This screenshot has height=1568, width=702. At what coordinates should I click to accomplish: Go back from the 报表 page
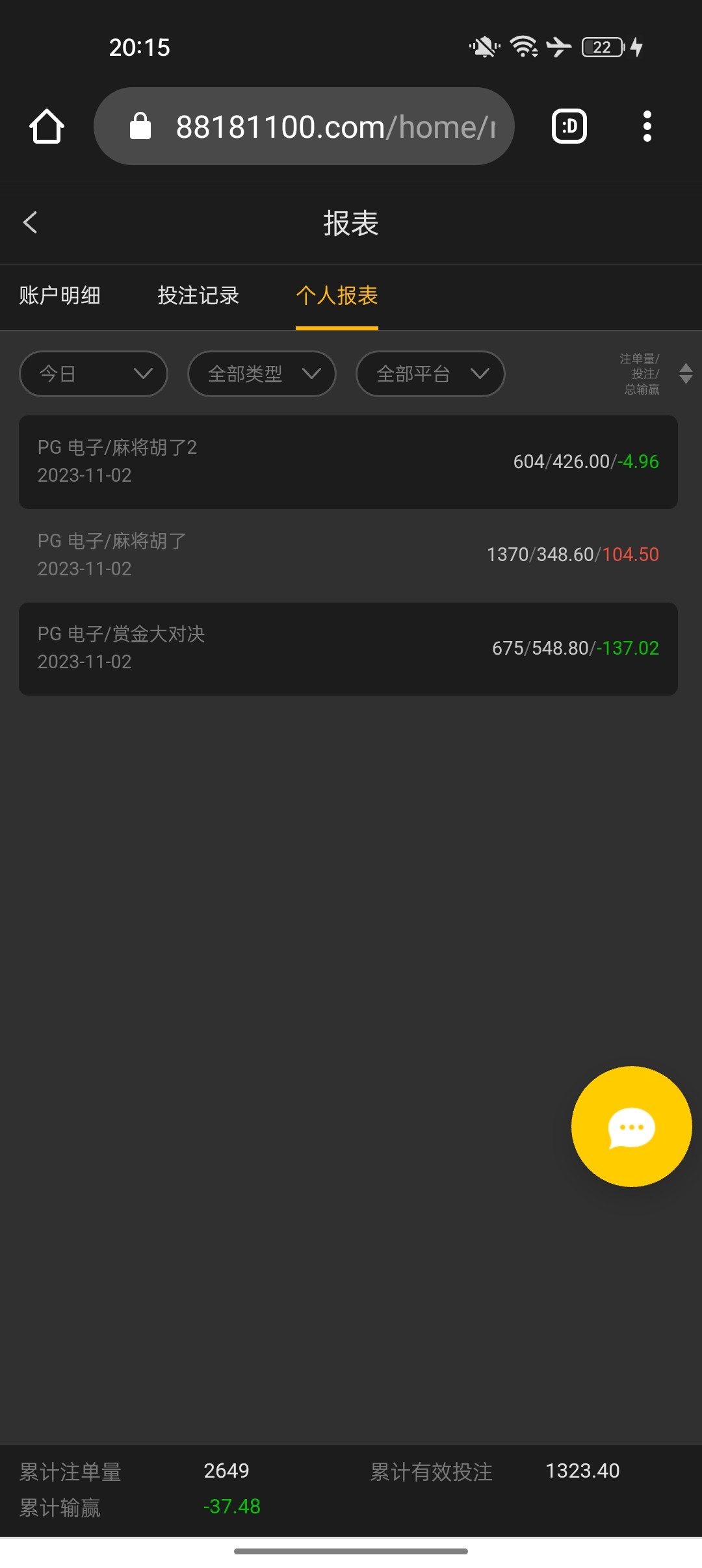pyautogui.click(x=31, y=222)
